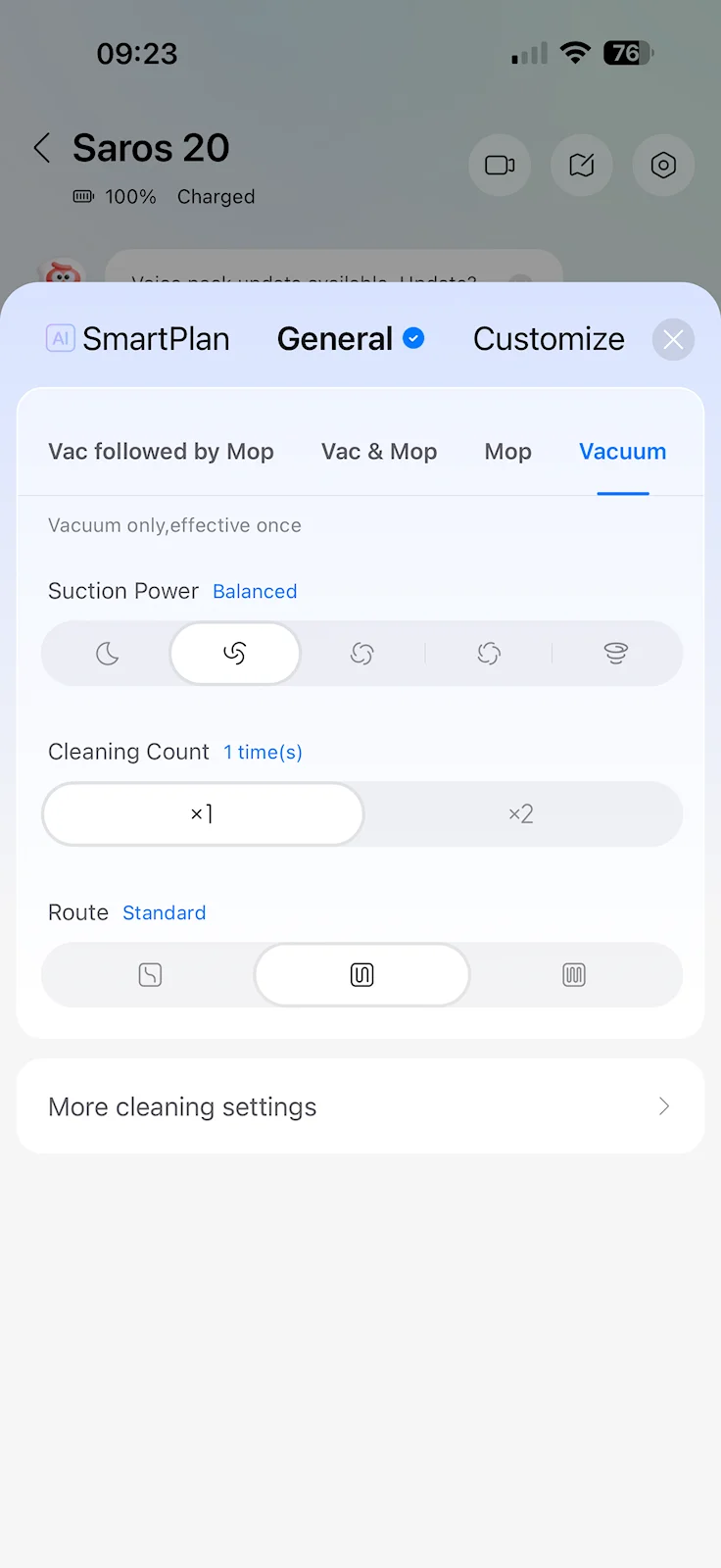Screen dimensions: 721x1568
Task: Choose the densest route pattern option
Action: tap(574, 975)
